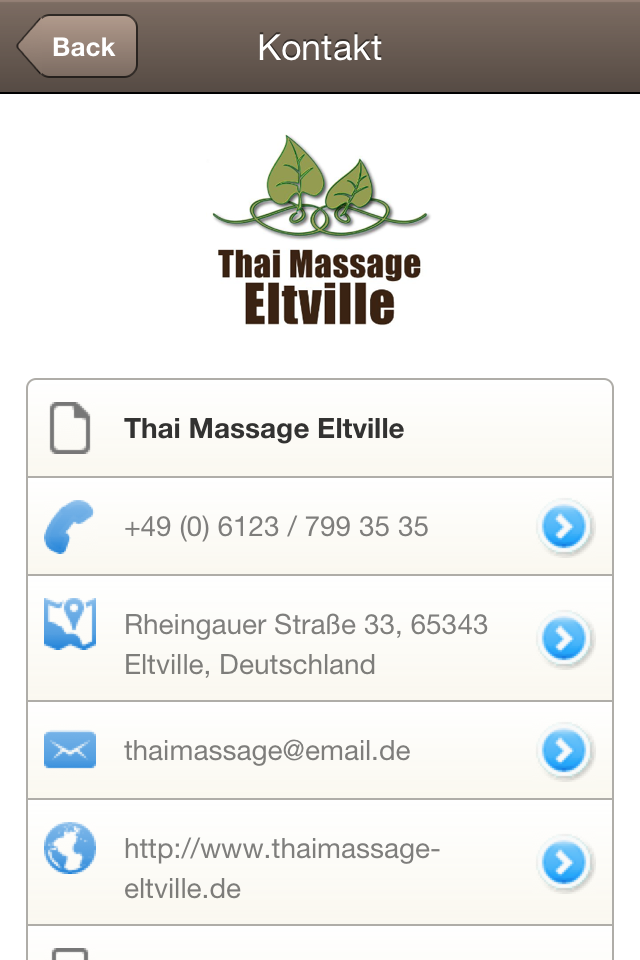Go back with the Back button
This screenshot has width=640, height=960.
[x=78, y=46]
